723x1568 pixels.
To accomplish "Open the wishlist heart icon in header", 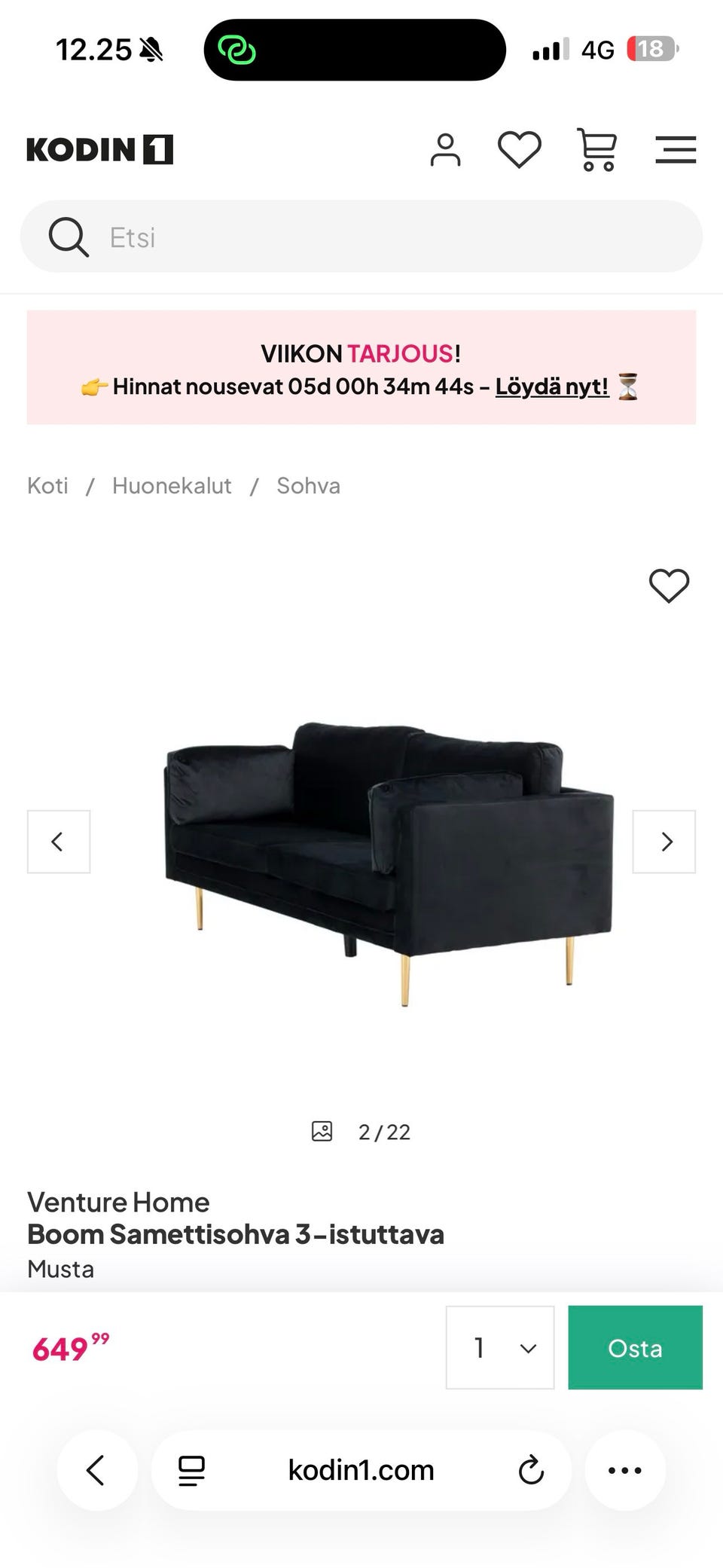I will (x=519, y=148).
